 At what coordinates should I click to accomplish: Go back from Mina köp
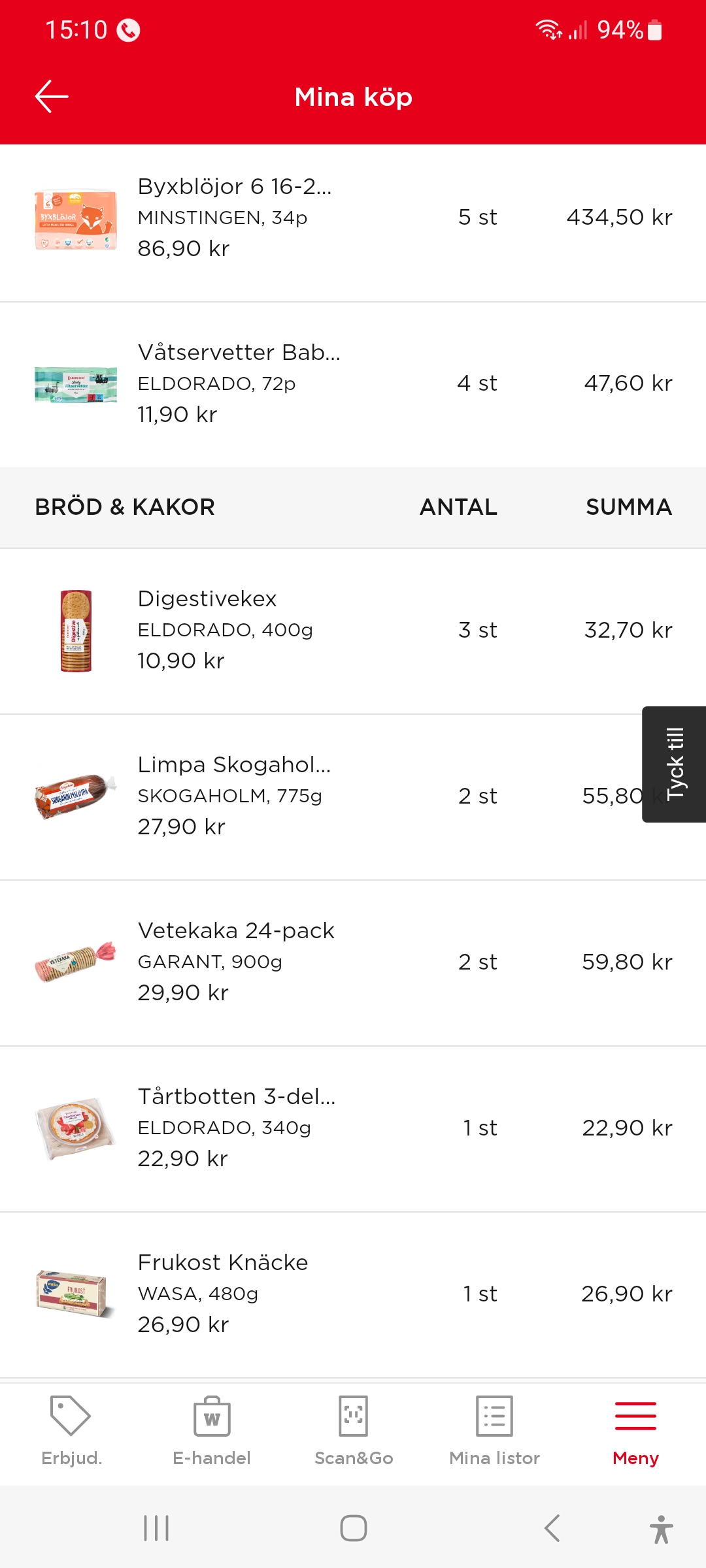[52, 97]
